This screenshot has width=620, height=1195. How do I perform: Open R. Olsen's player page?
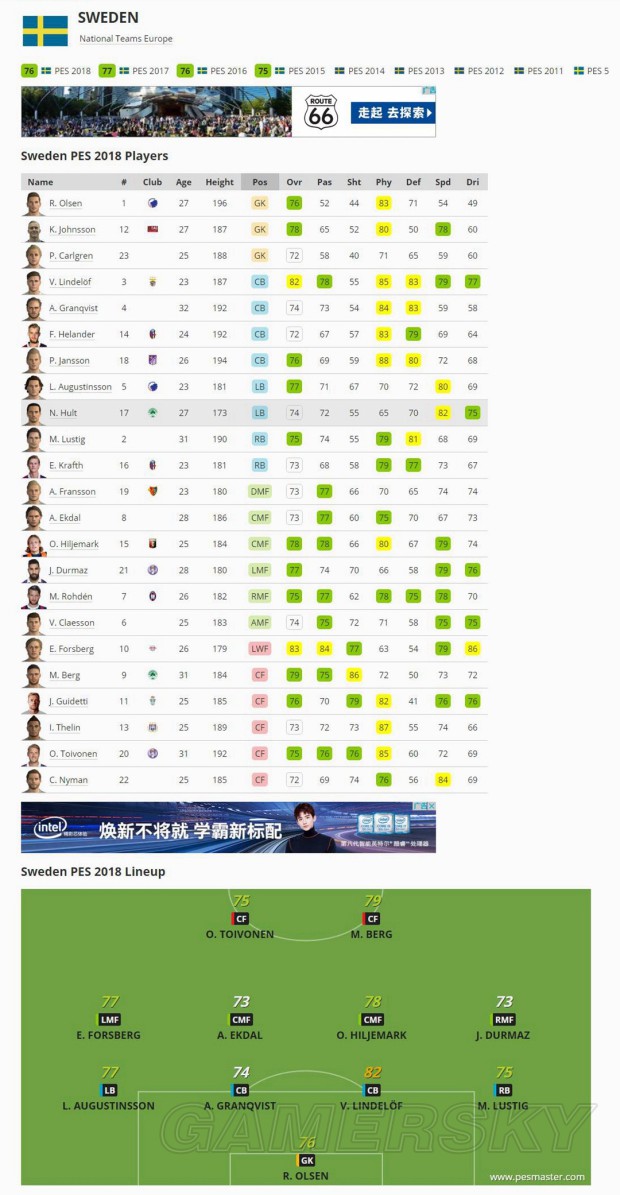coord(66,203)
